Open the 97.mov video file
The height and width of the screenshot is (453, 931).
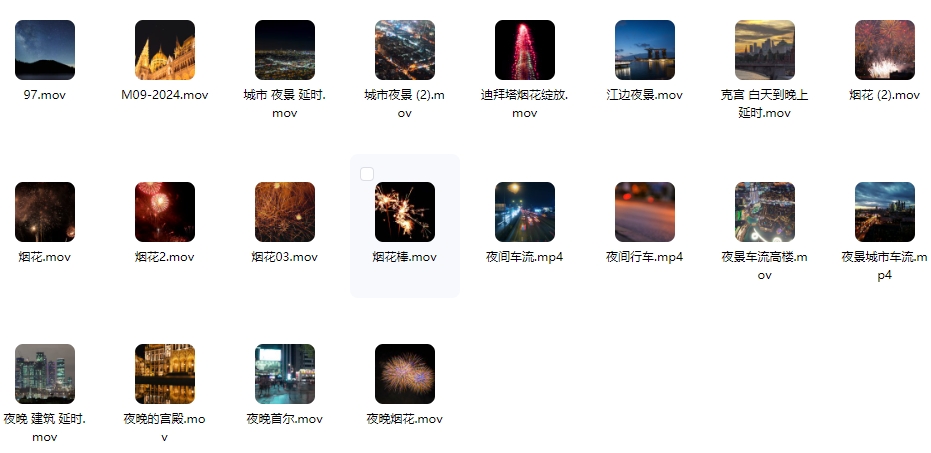(45, 50)
